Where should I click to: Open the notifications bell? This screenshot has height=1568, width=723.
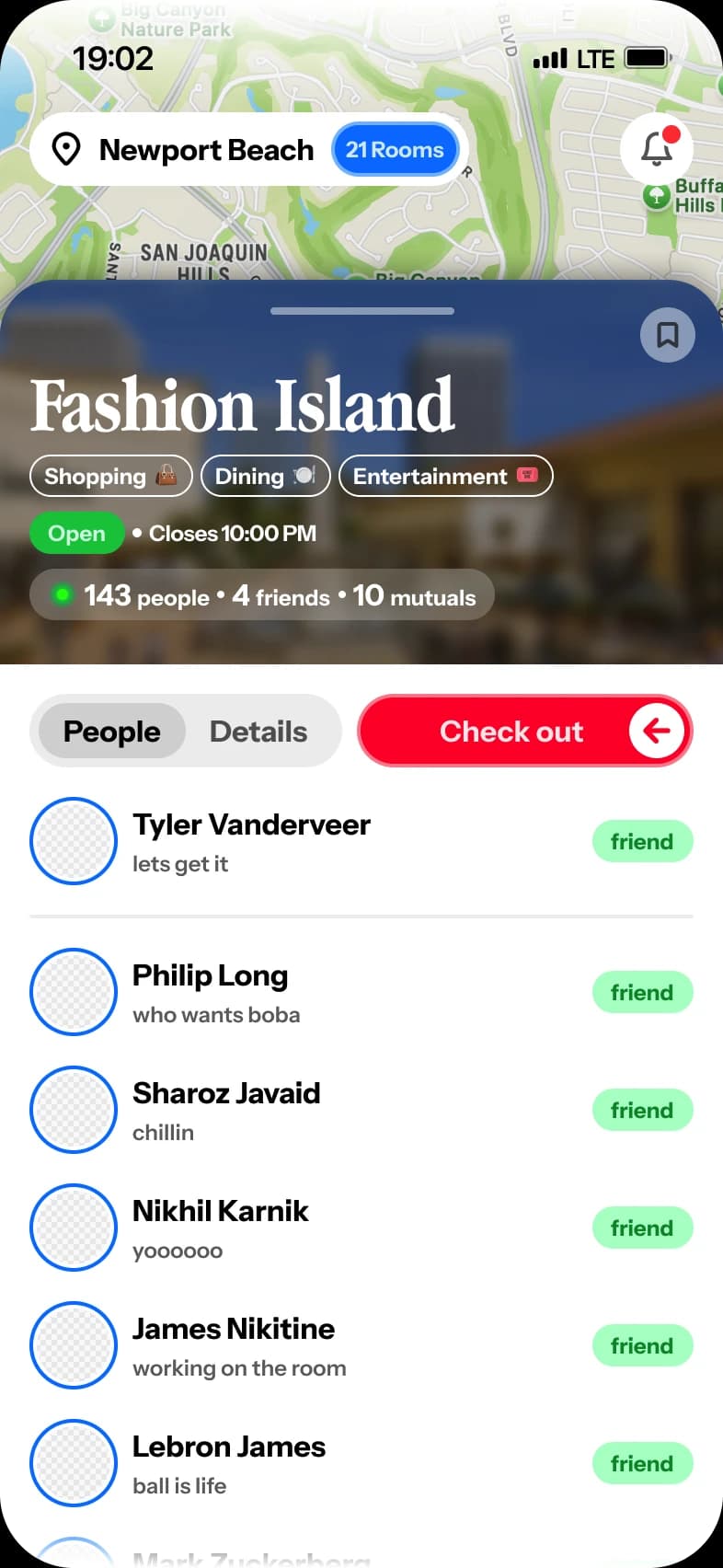[656, 148]
